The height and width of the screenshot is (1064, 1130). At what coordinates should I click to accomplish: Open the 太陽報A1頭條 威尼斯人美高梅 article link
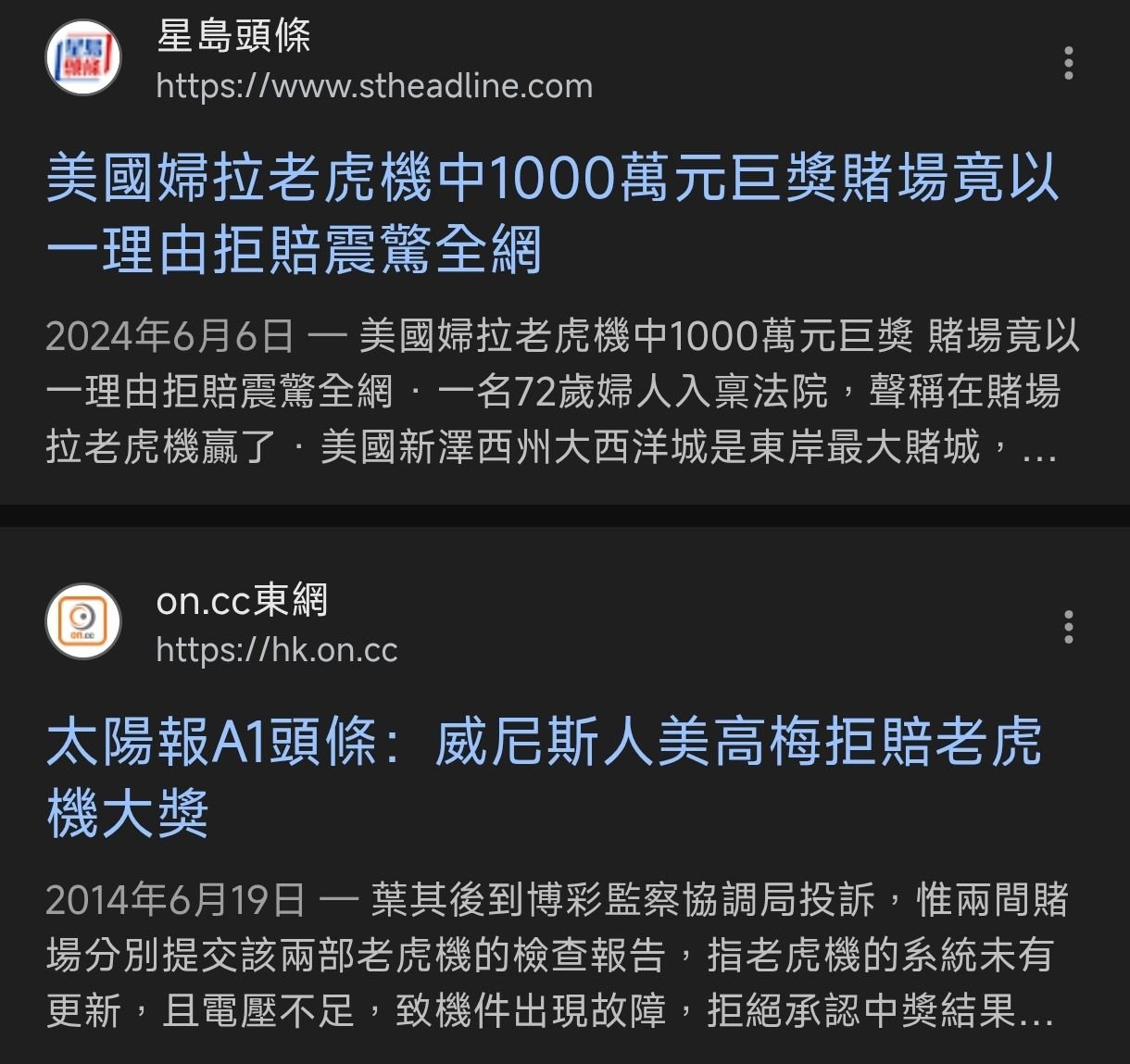pyautogui.click(x=545, y=778)
